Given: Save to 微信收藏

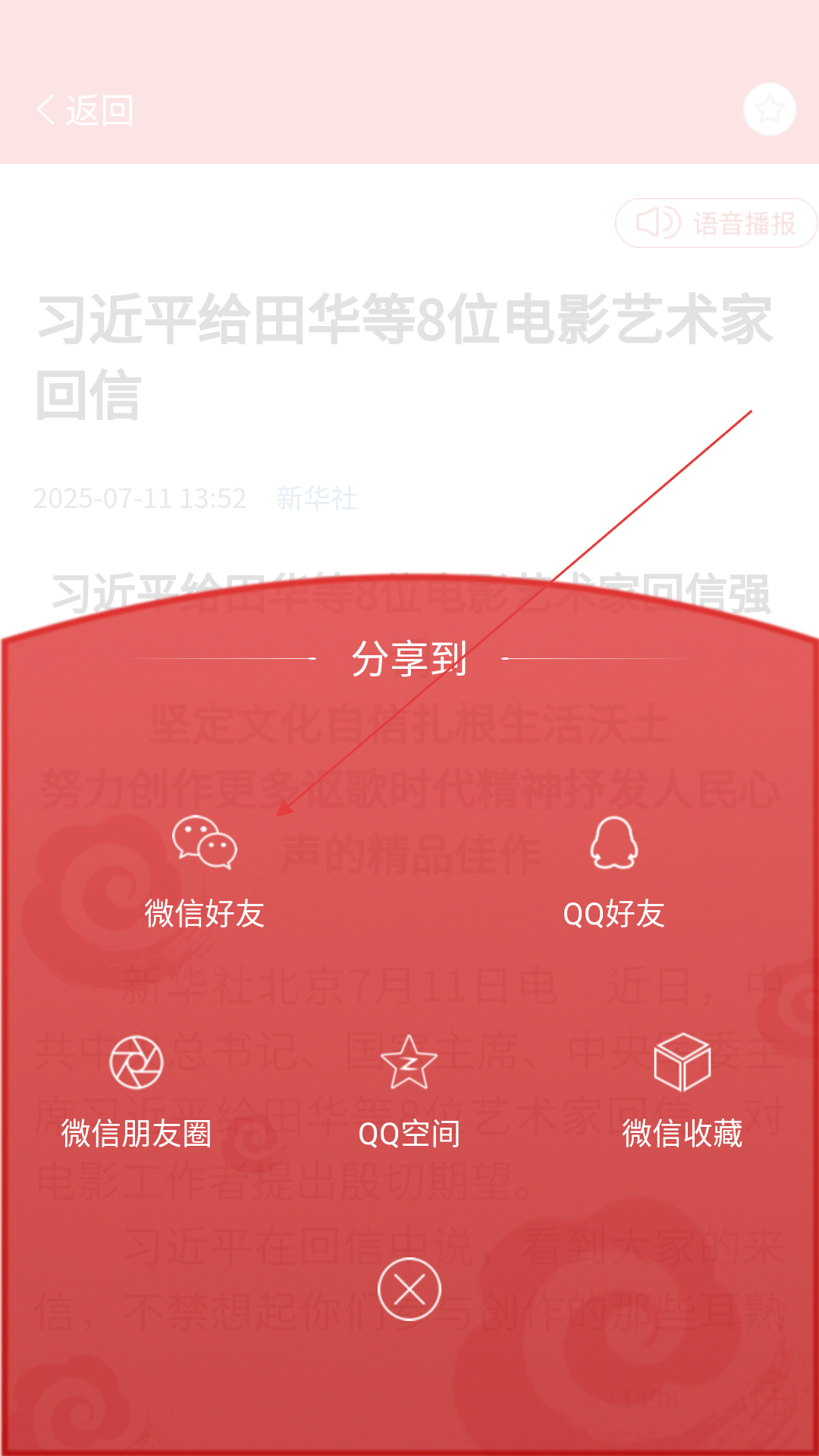Looking at the screenshot, I should 682,1092.
